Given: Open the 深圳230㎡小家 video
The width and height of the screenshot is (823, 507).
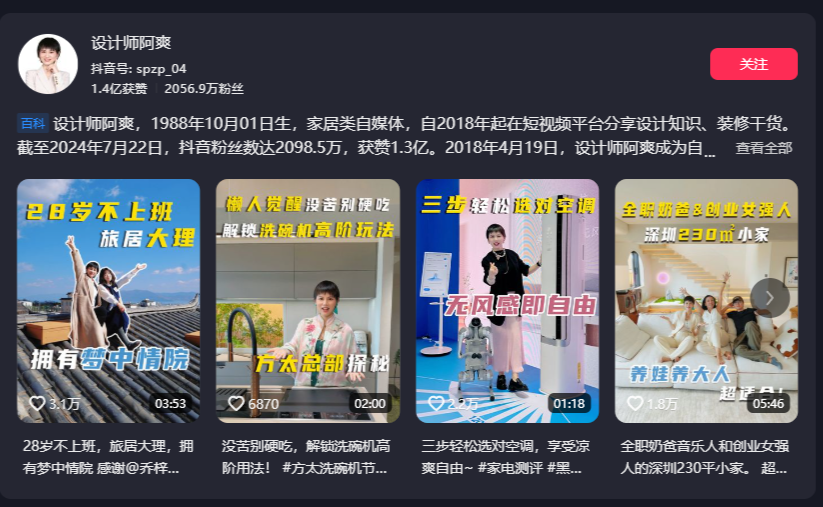Looking at the screenshot, I should 690,300.
